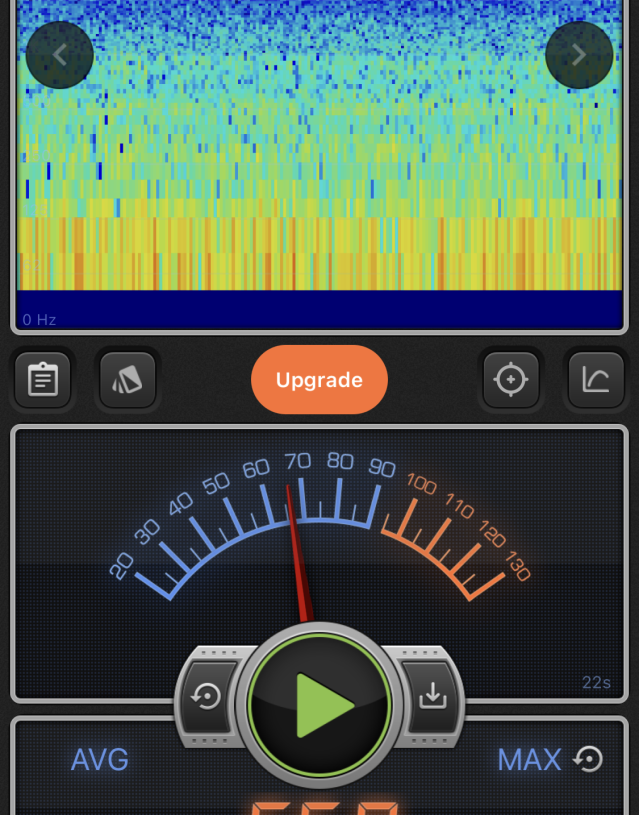Screen dimensions: 639x815
Task: Tap the Upgrade button
Action: pyautogui.click(x=319, y=380)
